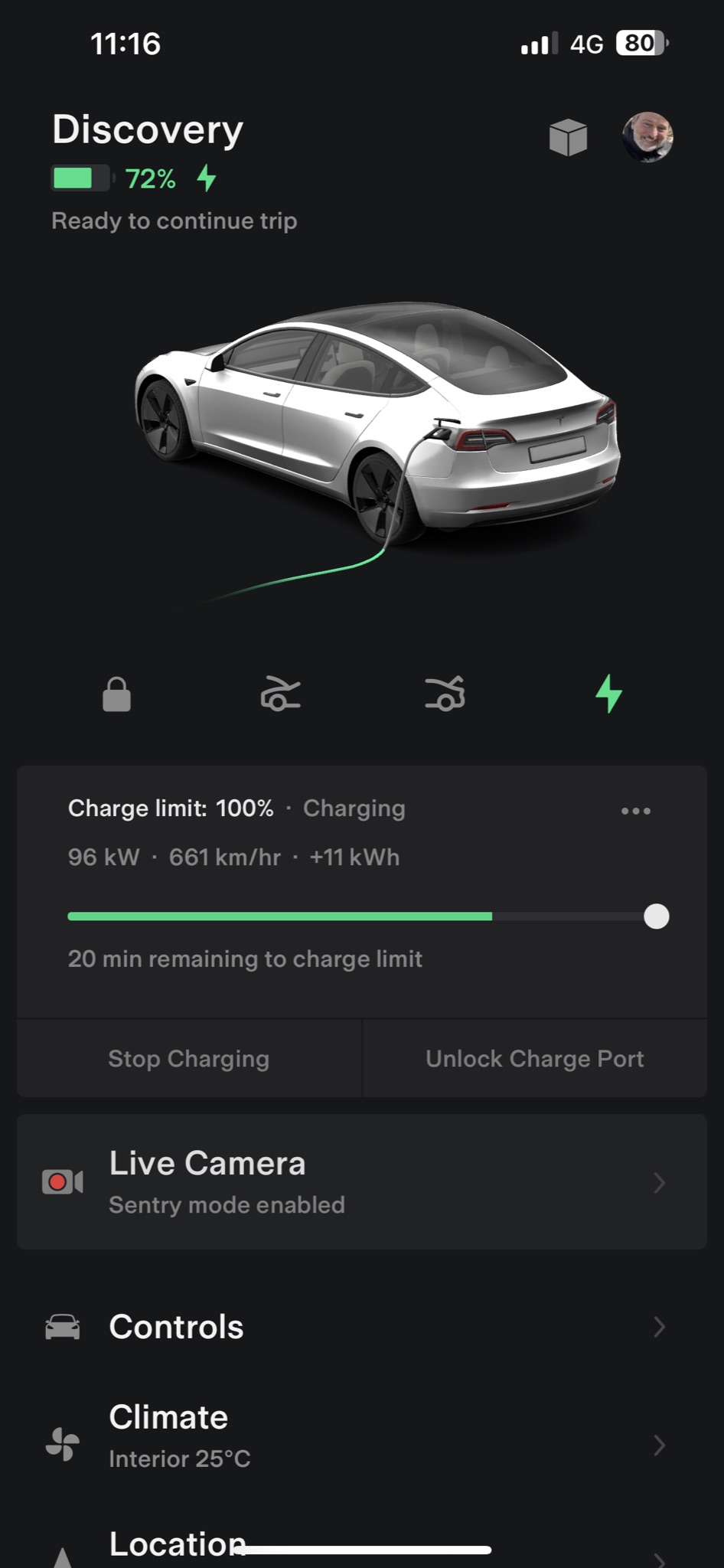Open the rear trunk icon

(445, 694)
